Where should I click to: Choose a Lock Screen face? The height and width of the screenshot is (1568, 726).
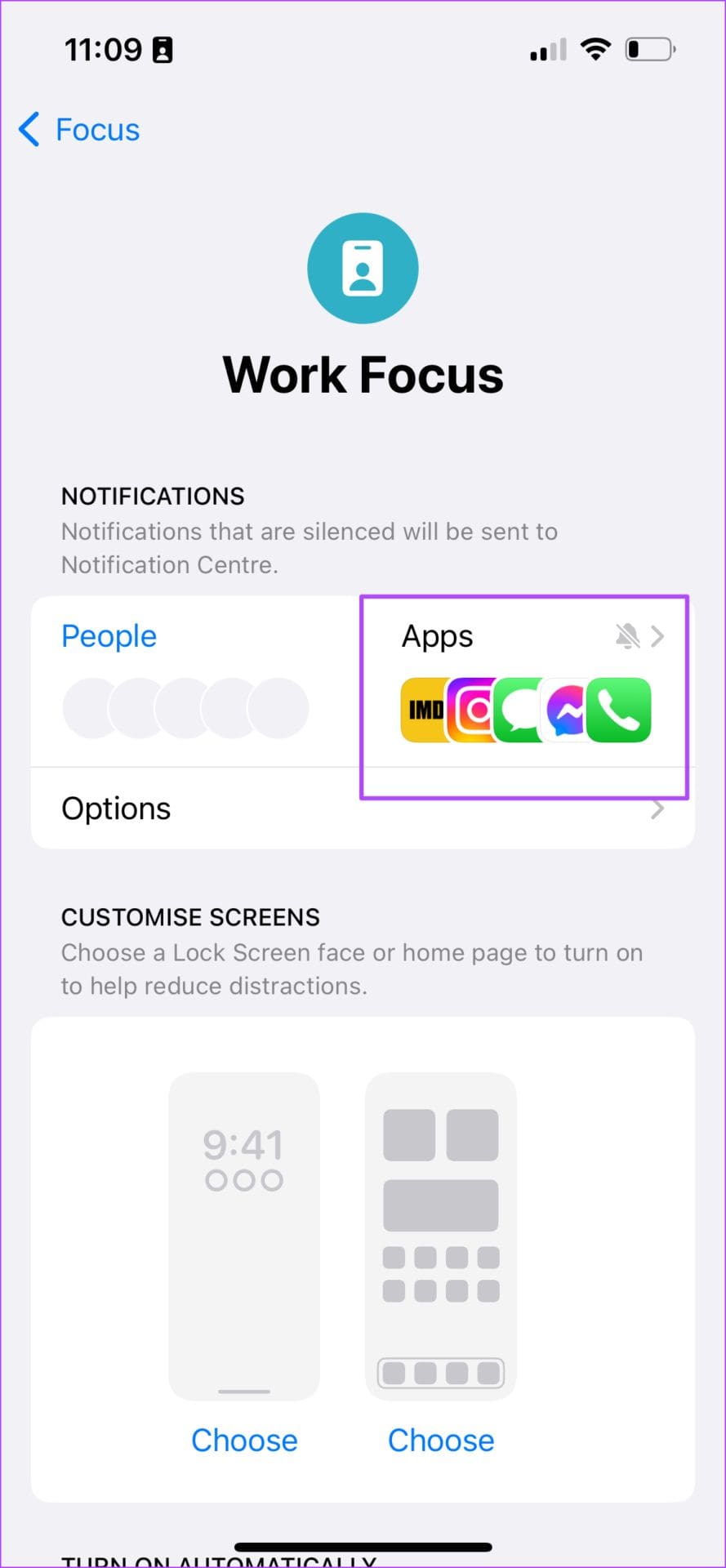click(x=244, y=1440)
